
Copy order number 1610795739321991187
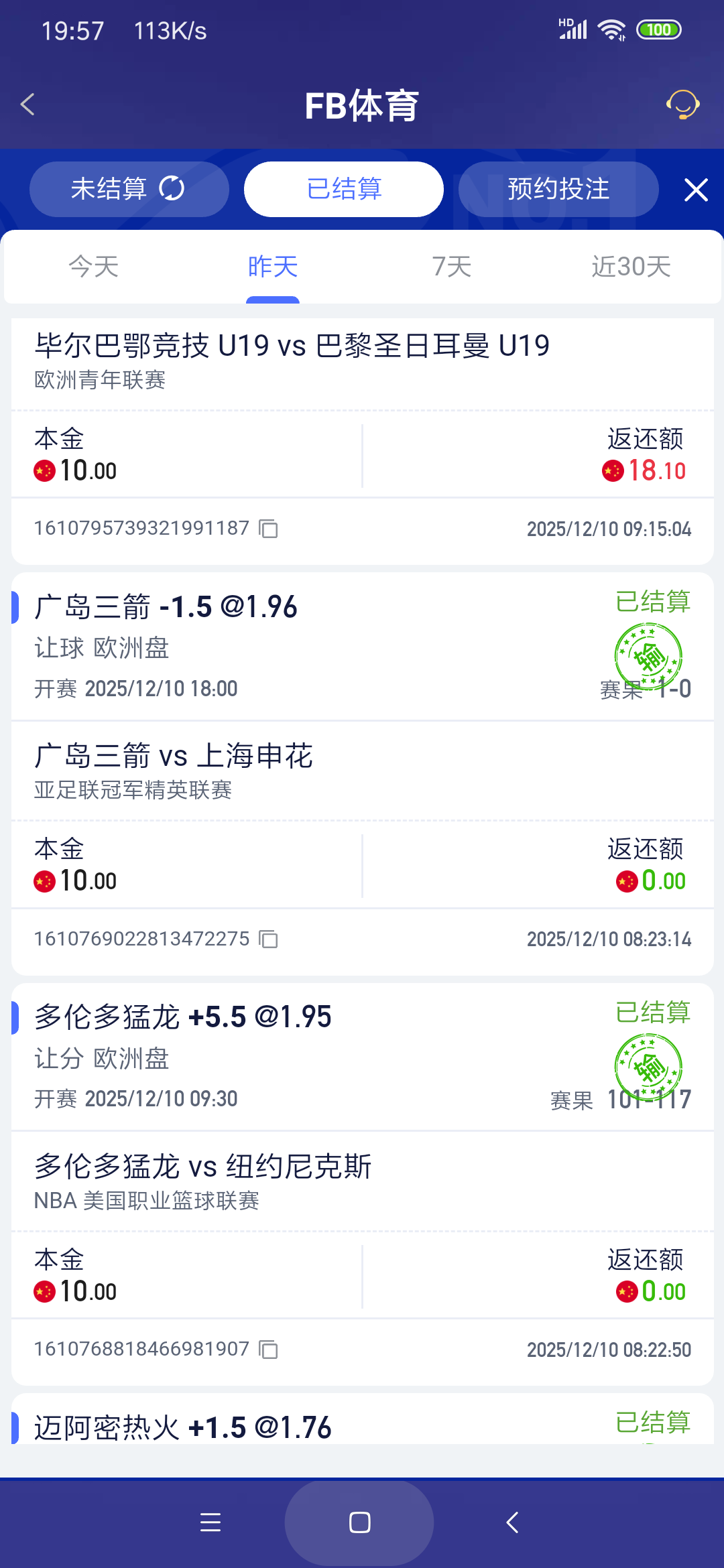[x=267, y=529]
